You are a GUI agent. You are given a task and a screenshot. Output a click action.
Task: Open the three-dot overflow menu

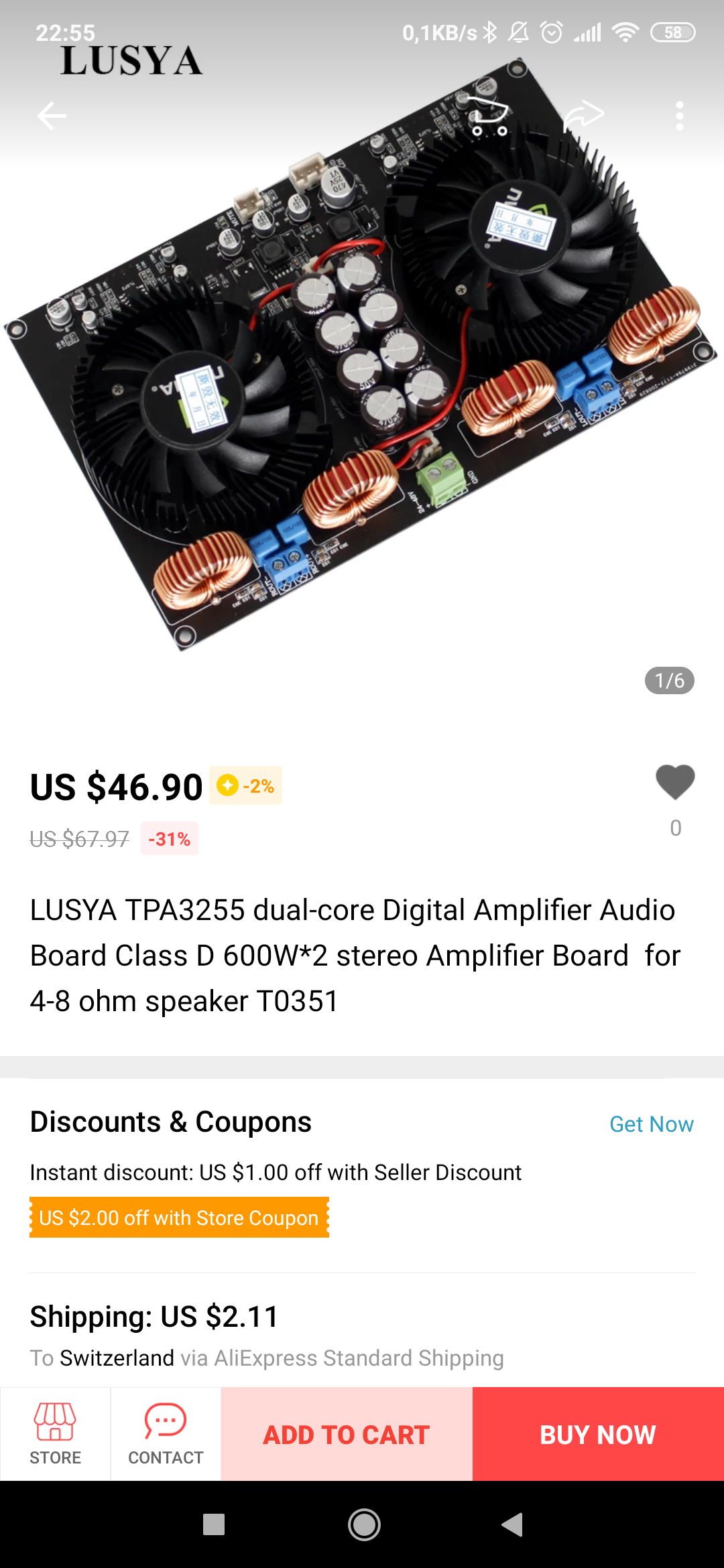(x=680, y=116)
